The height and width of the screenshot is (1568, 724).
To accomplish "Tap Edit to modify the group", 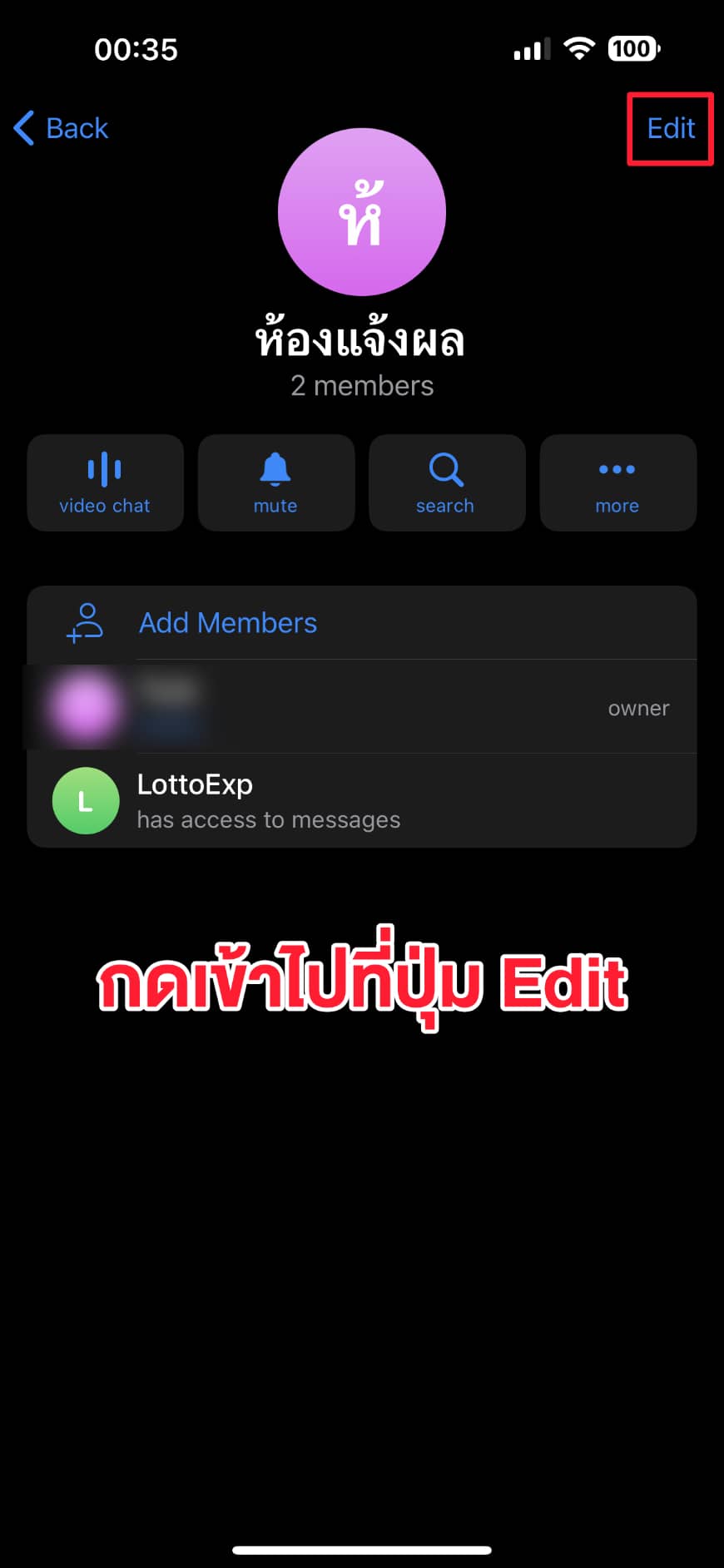I will point(670,128).
